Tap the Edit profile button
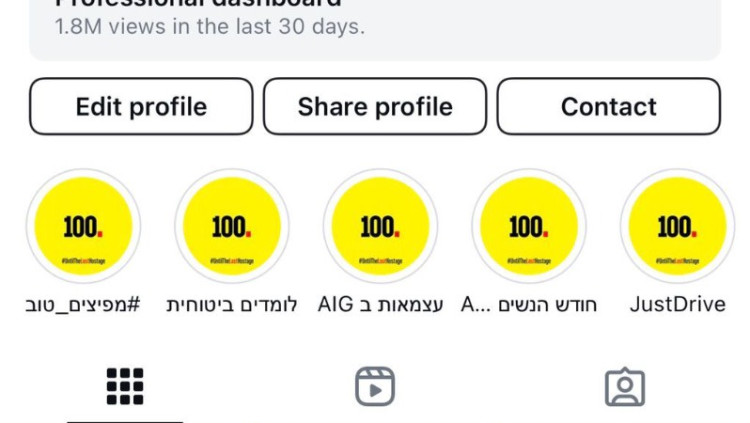The width and height of the screenshot is (750, 423). pyautogui.click(x=141, y=107)
